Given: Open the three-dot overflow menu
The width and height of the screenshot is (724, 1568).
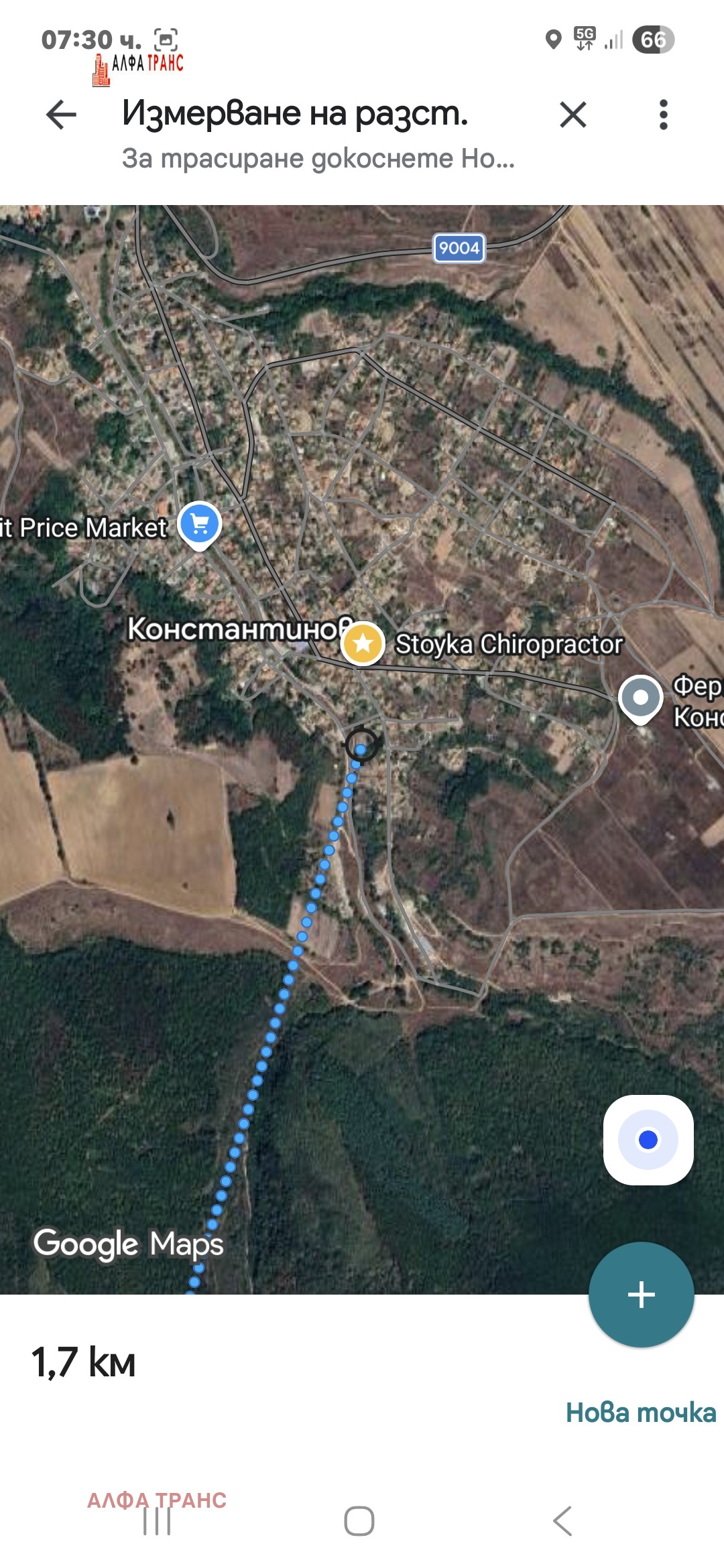Looking at the screenshot, I should pyautogui.click(x=663, y=115).
